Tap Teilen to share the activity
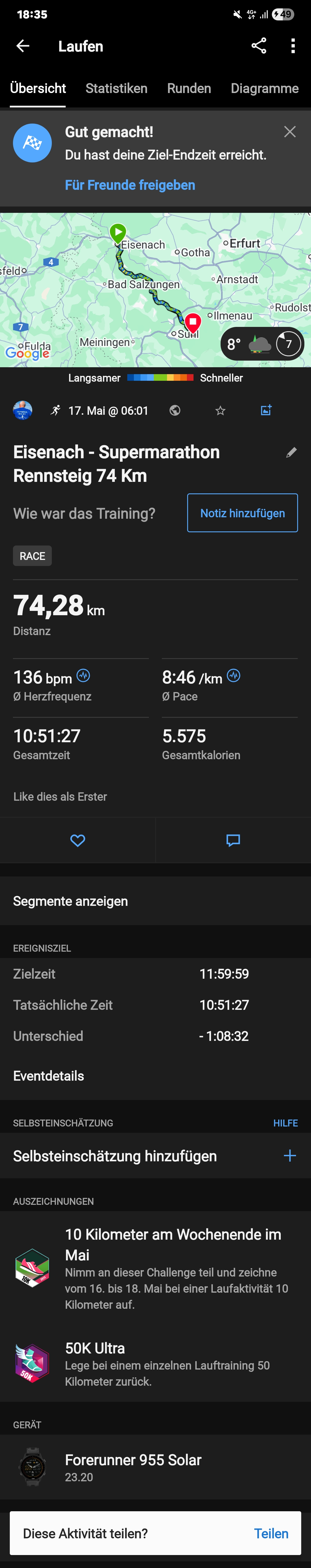Viewport: 311px width, 1568px height. pyautogui.click(x=271, y=1533)
